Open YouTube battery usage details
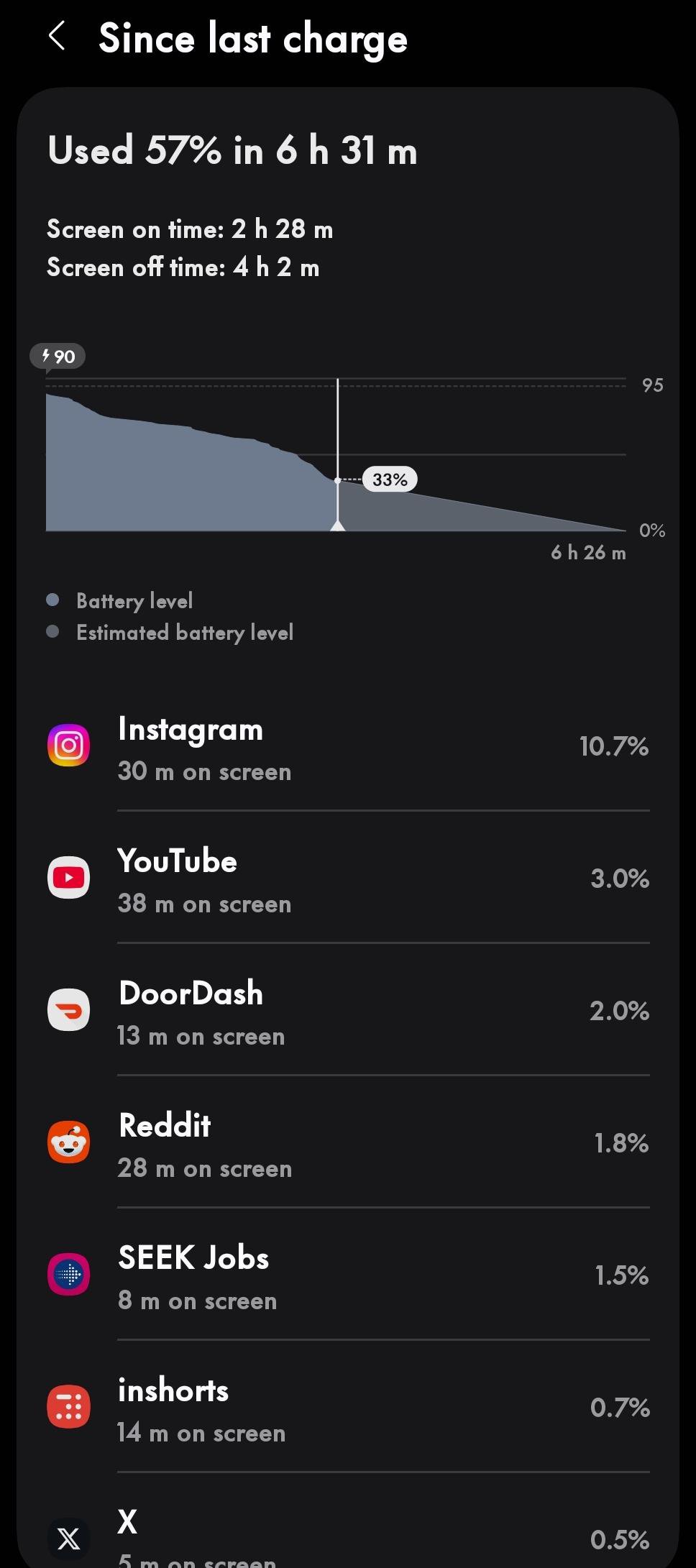This screenshot has width=696, height=1568. (x=348, y=879)
